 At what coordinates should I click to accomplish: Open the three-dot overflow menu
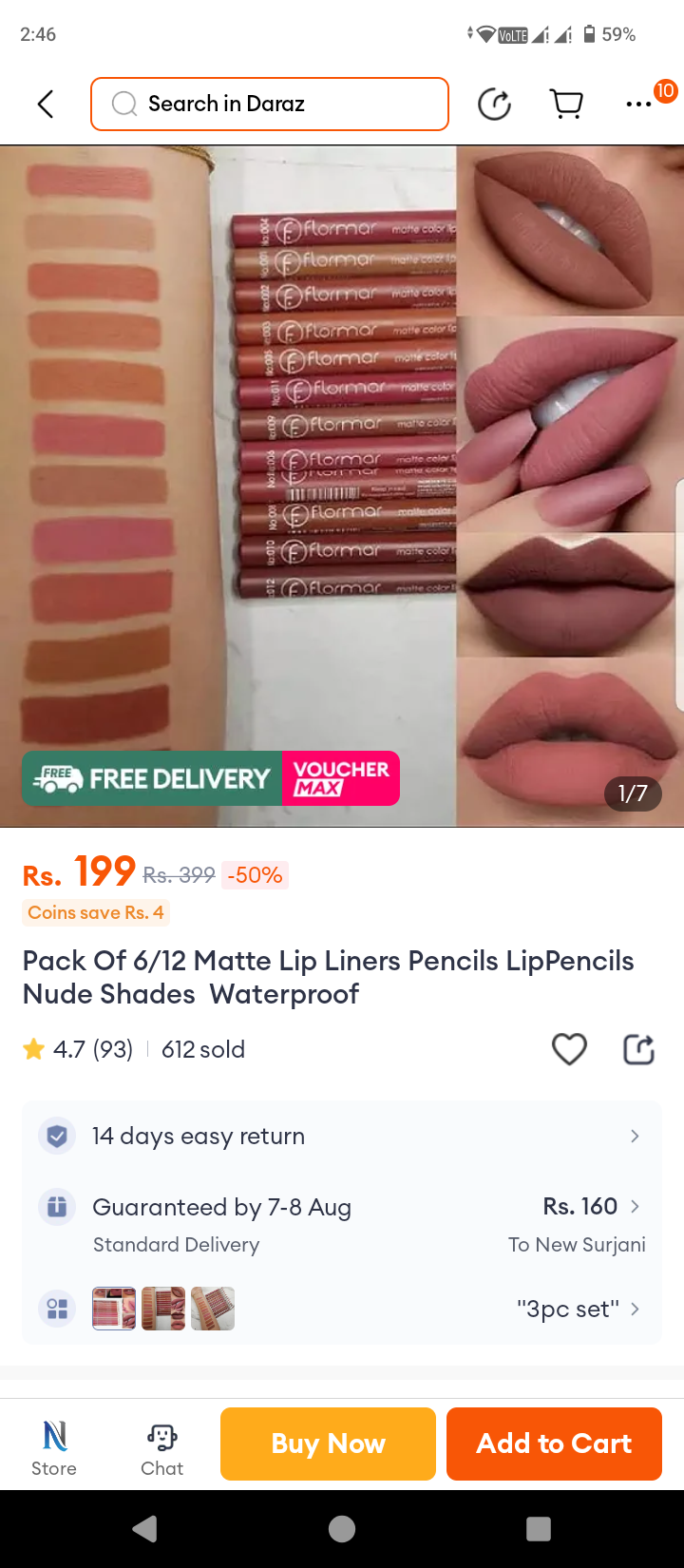[x=638, y=104]
